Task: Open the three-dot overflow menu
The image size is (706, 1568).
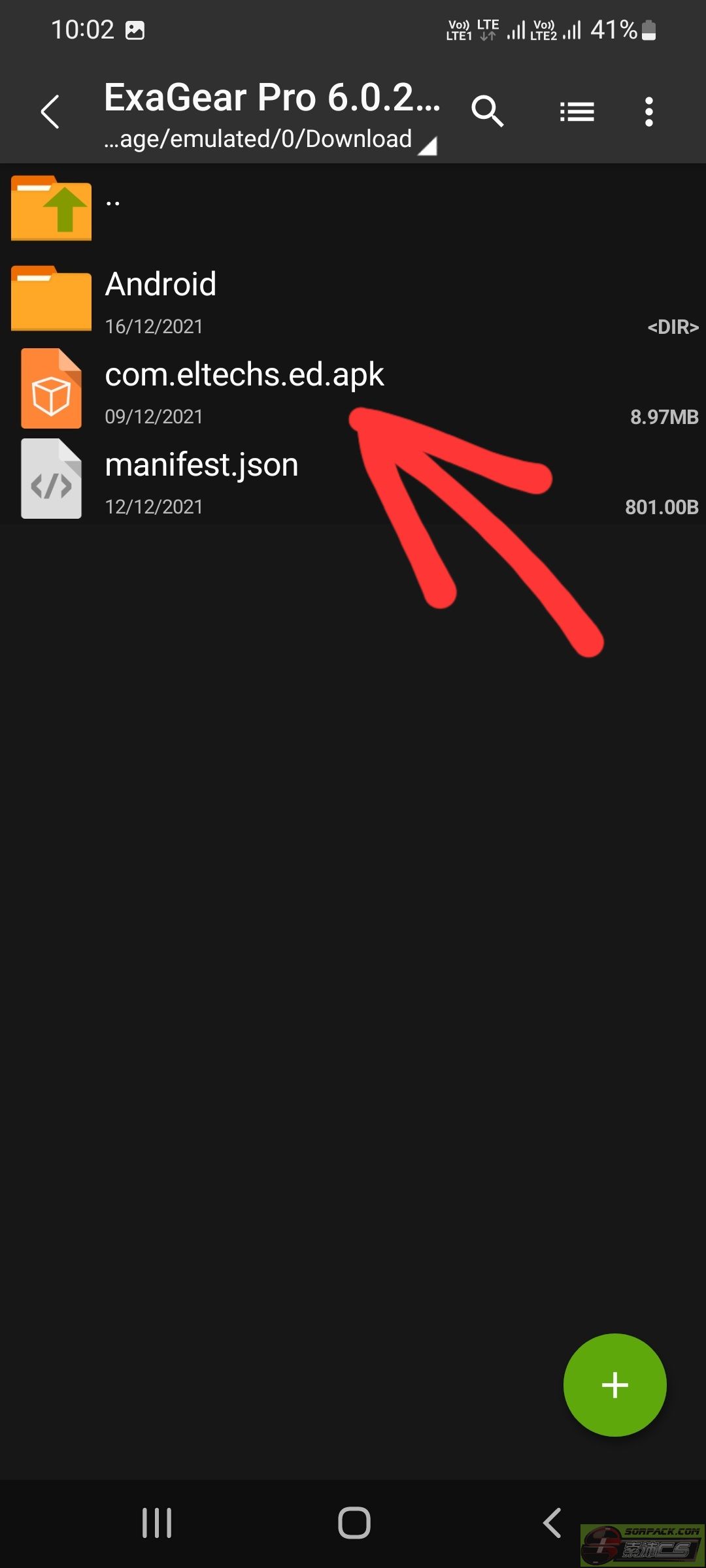Action: 648,112
